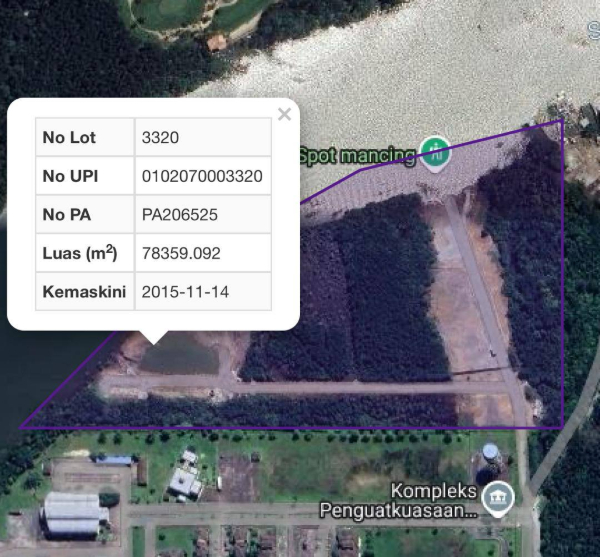This screenshot has width=600, height=557.
Task: Open the Kompleks Penguatkuasaan map marker
Action: [497, 496]
